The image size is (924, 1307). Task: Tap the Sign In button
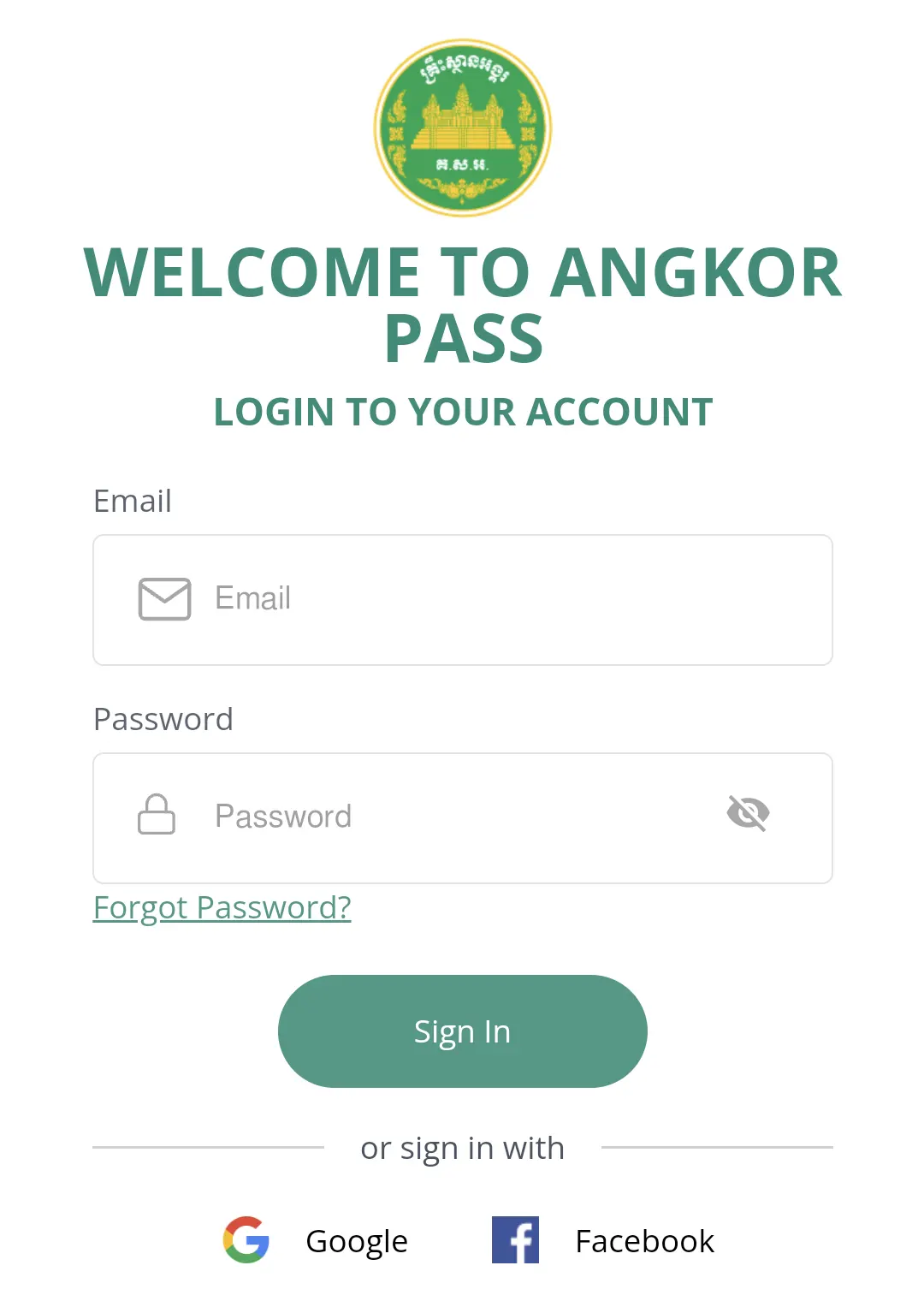click(x=462, y=1031)
